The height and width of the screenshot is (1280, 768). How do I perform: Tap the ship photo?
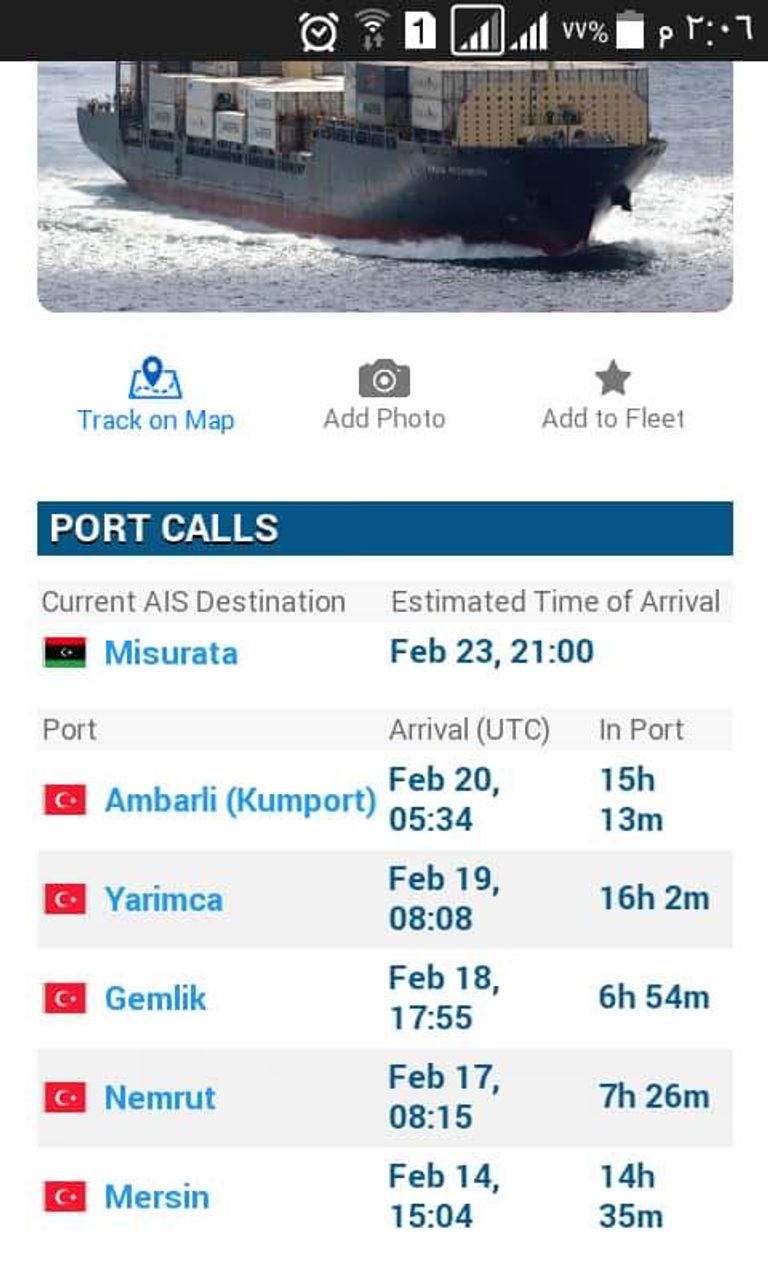pyautogui.click(x=384, y=185)
